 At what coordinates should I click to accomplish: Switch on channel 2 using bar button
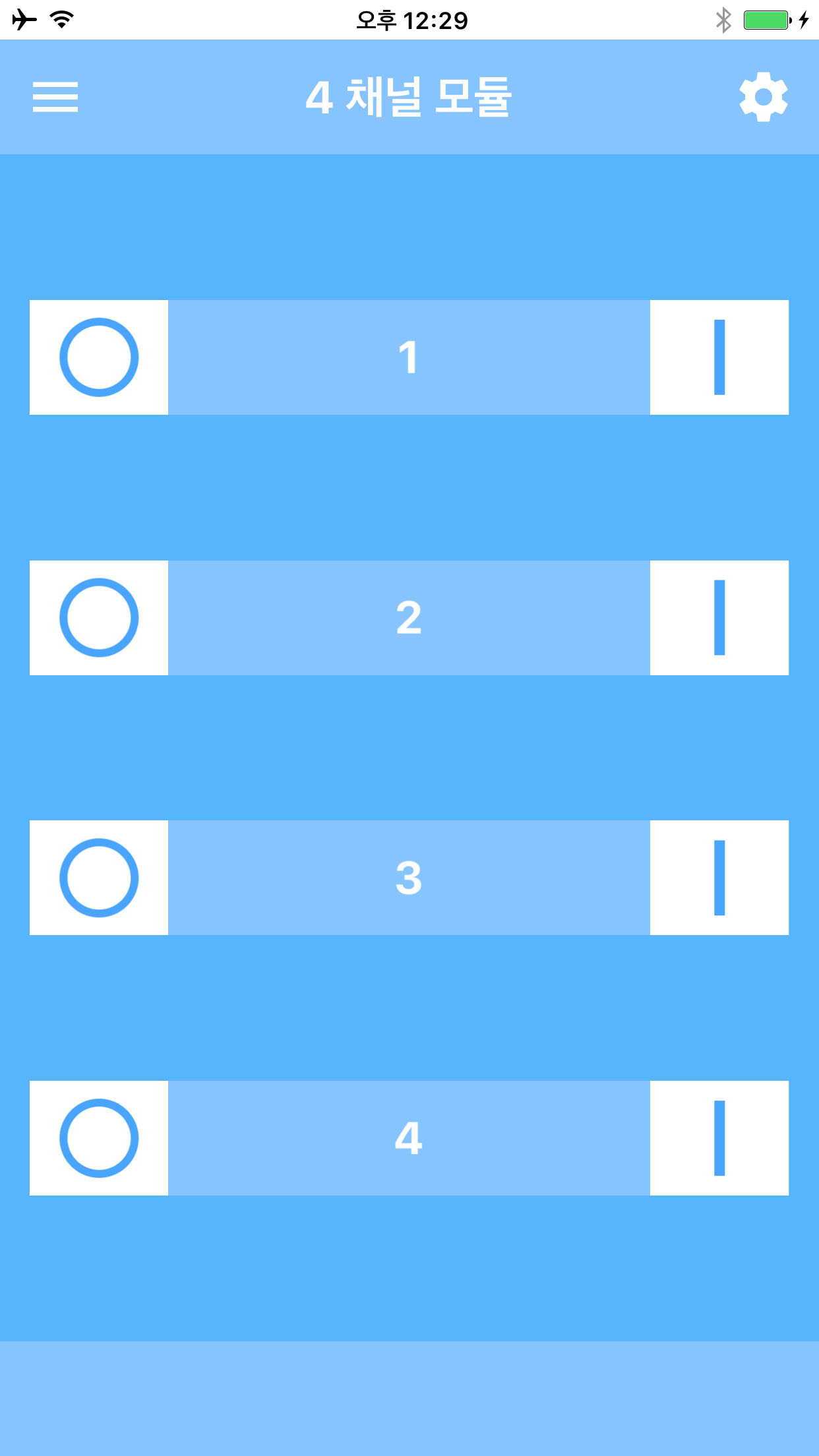point(719,618)
